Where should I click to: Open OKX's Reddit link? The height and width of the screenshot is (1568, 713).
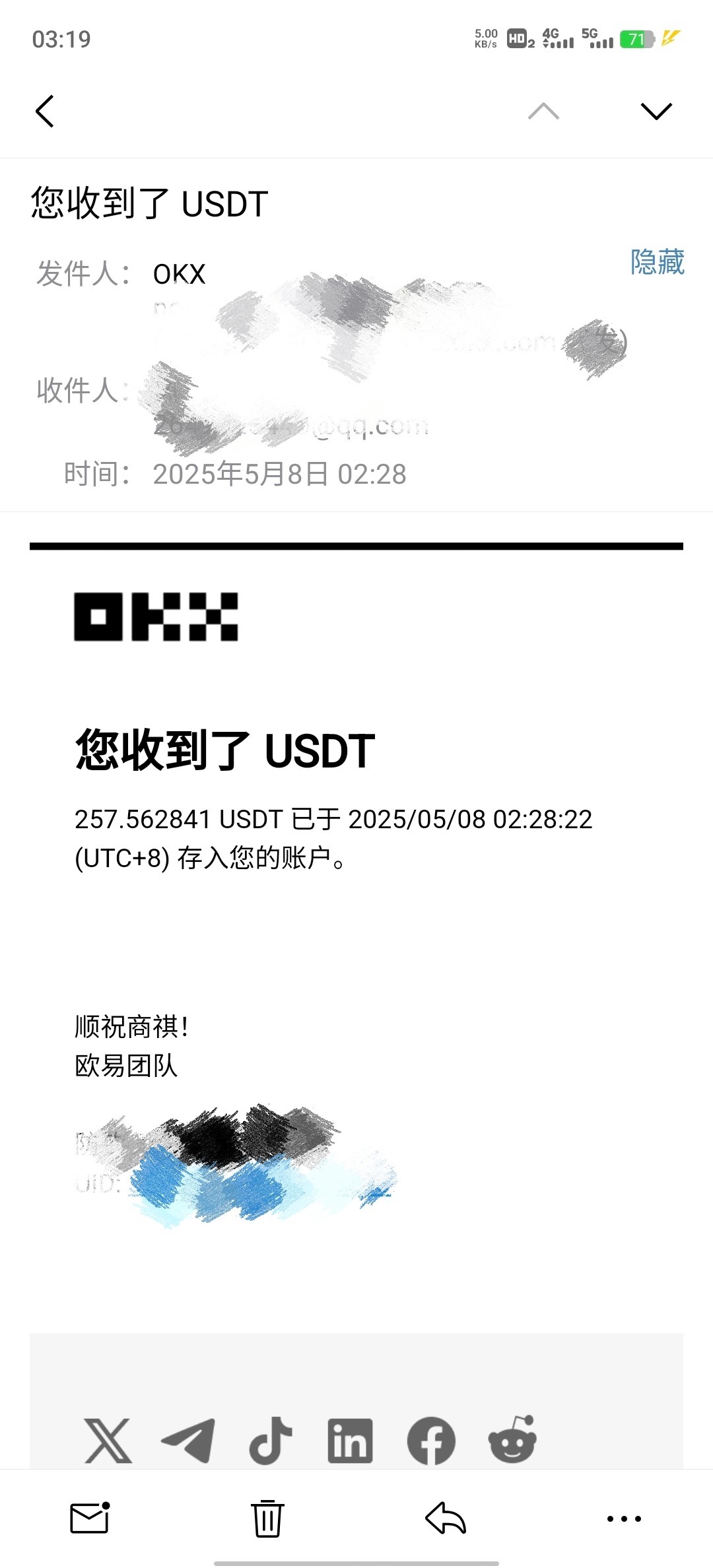click(512, 1440)
